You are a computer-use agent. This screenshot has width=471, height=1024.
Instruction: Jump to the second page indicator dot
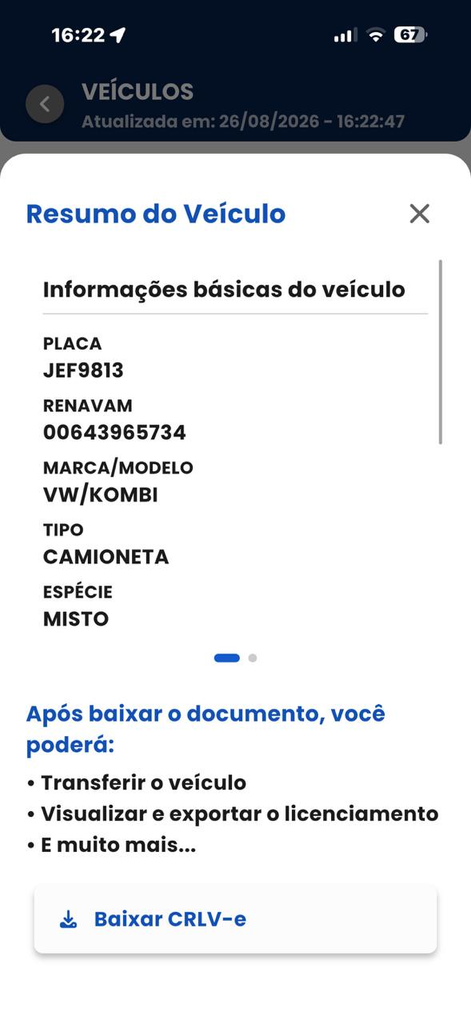(x=253, y=658)
